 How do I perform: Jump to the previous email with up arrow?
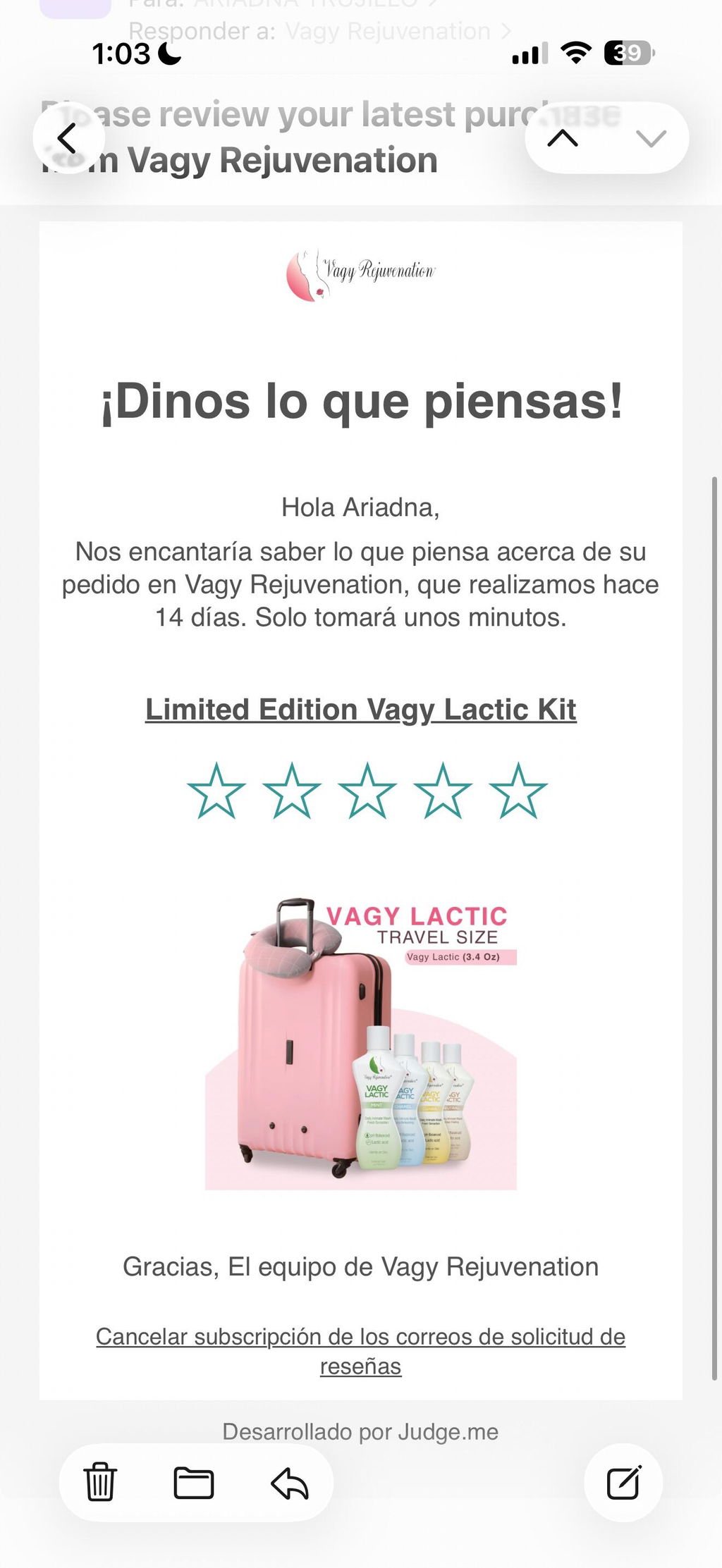coord(563,138)
